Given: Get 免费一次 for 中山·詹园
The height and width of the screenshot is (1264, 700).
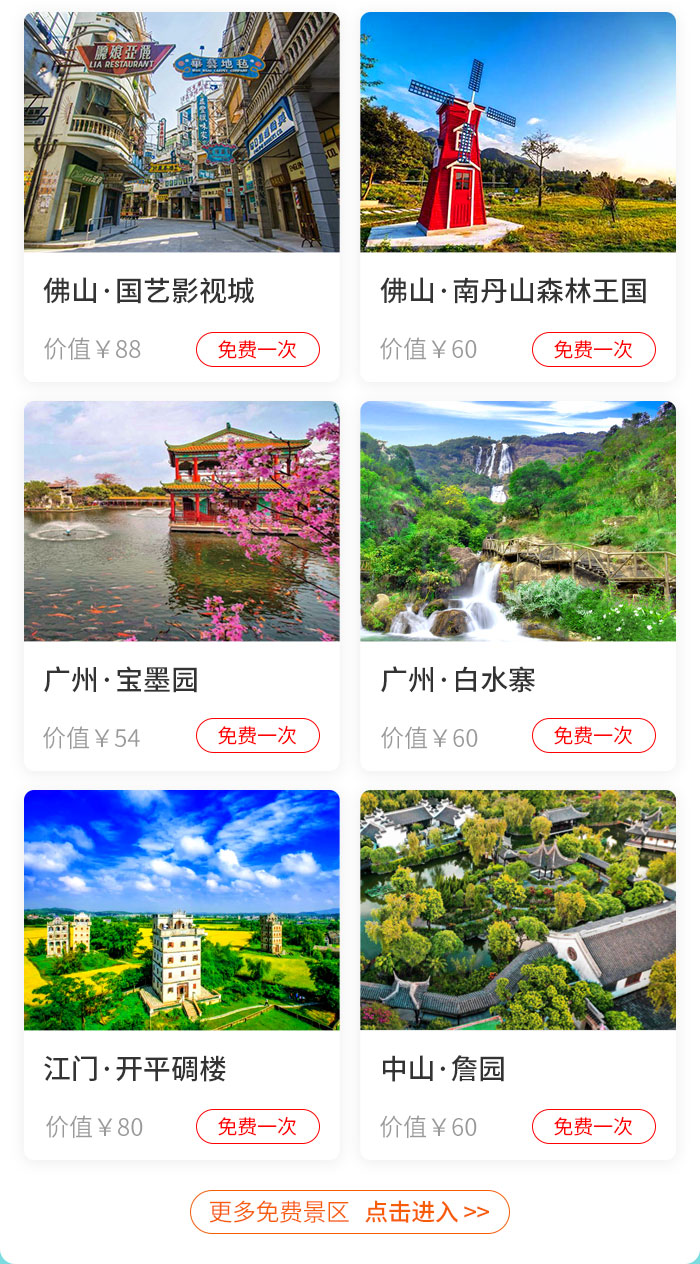Looking at the screenshot, I should click(593, 1126).
